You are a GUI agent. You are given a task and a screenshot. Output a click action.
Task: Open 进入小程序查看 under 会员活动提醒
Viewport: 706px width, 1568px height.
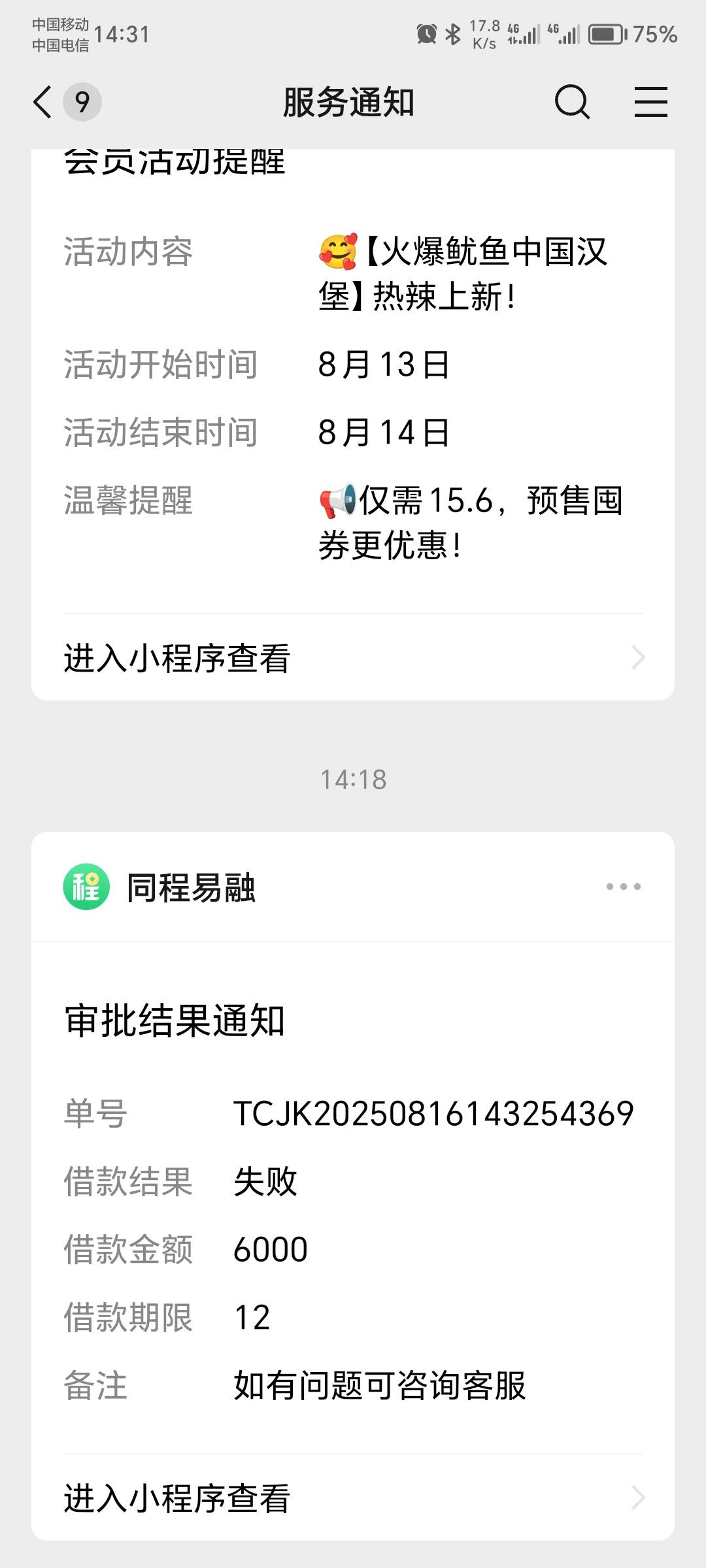[353, 657]
